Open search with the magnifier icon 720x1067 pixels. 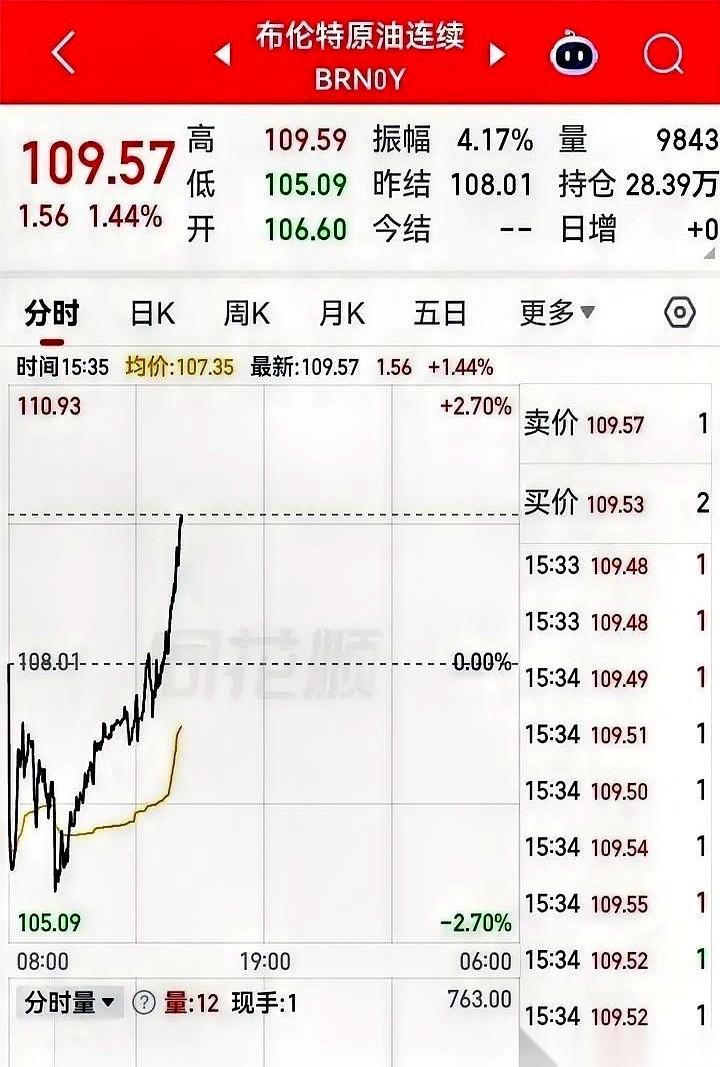click(x=662, y=56)
